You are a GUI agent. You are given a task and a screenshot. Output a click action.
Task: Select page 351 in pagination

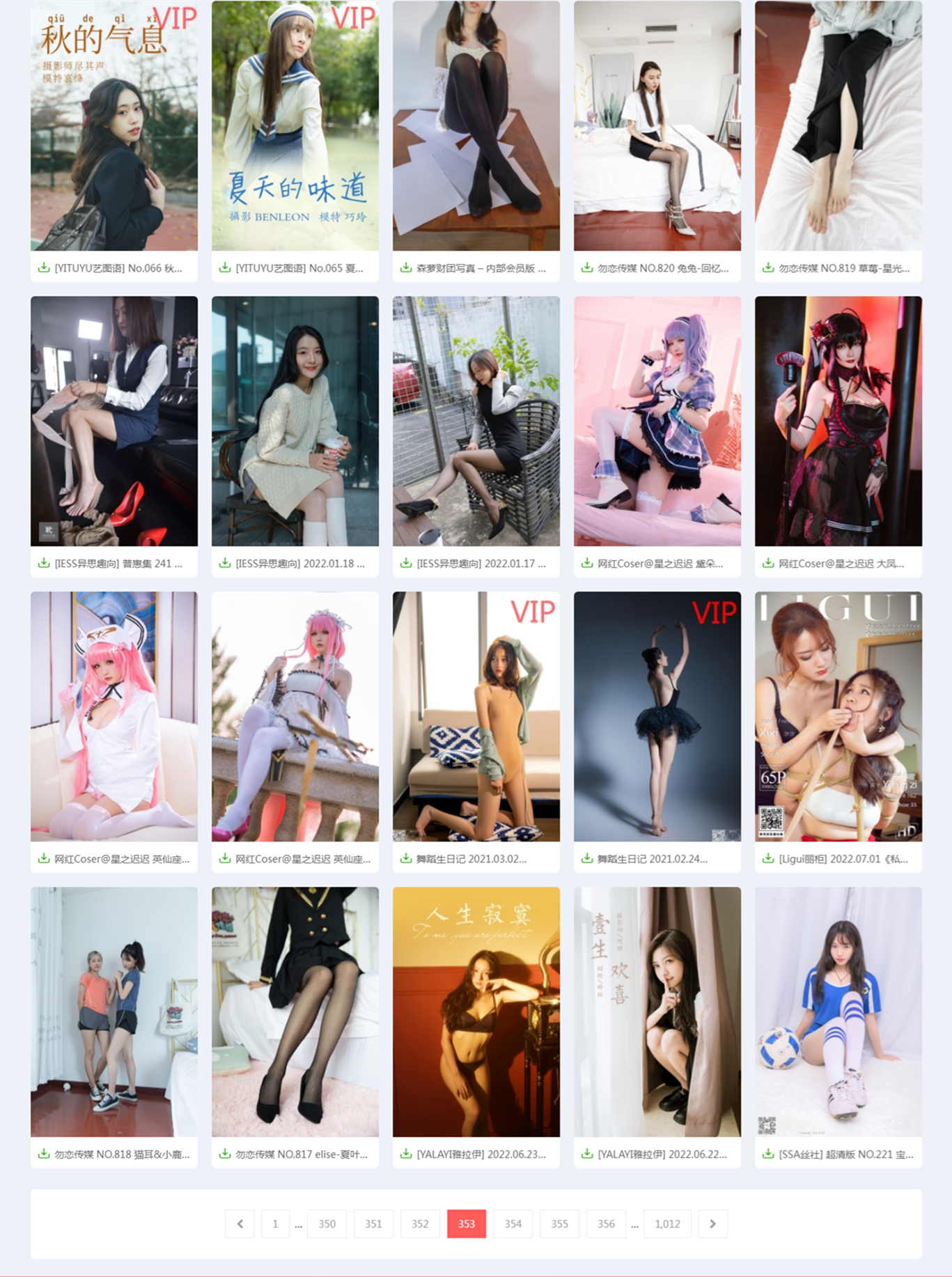pos(373,1224)
